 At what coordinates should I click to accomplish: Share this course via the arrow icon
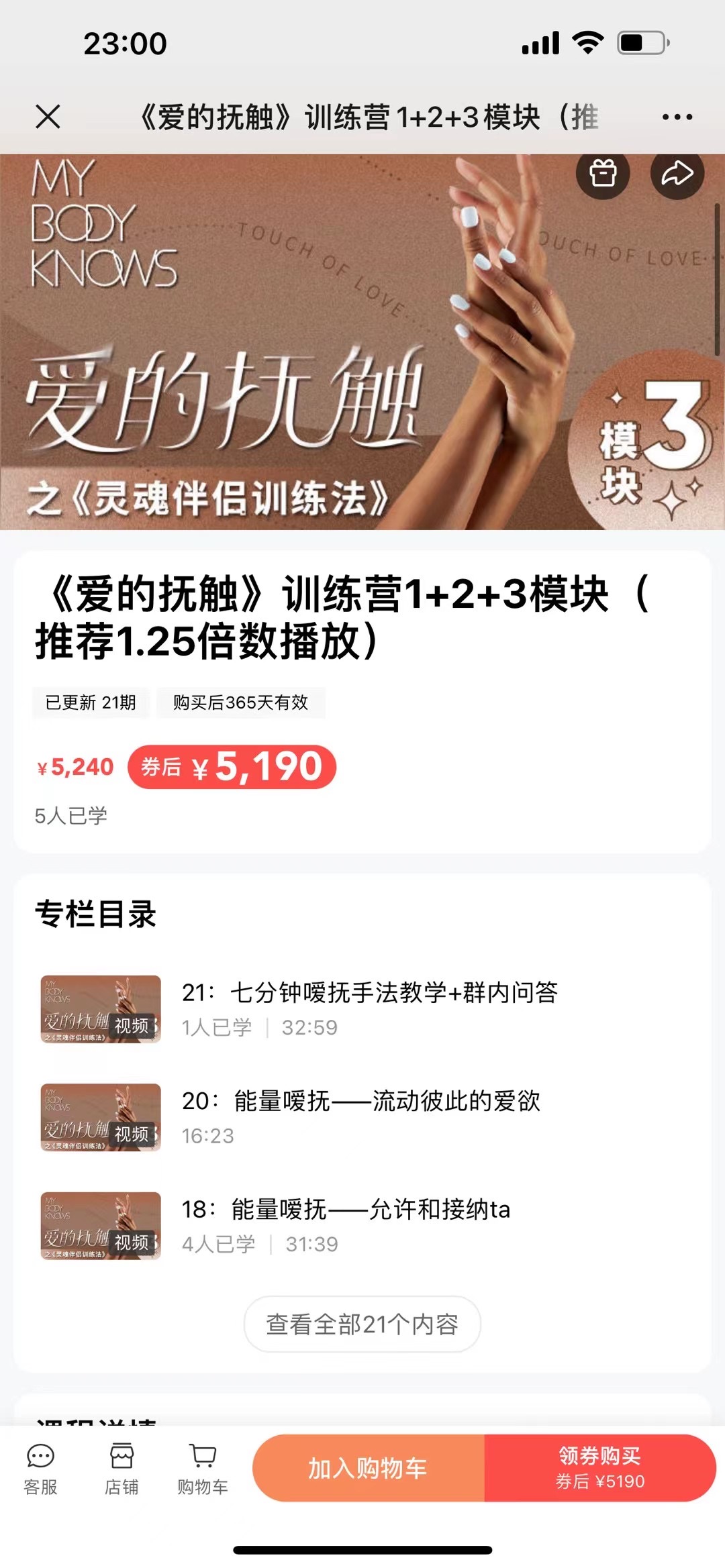[677, 173]
